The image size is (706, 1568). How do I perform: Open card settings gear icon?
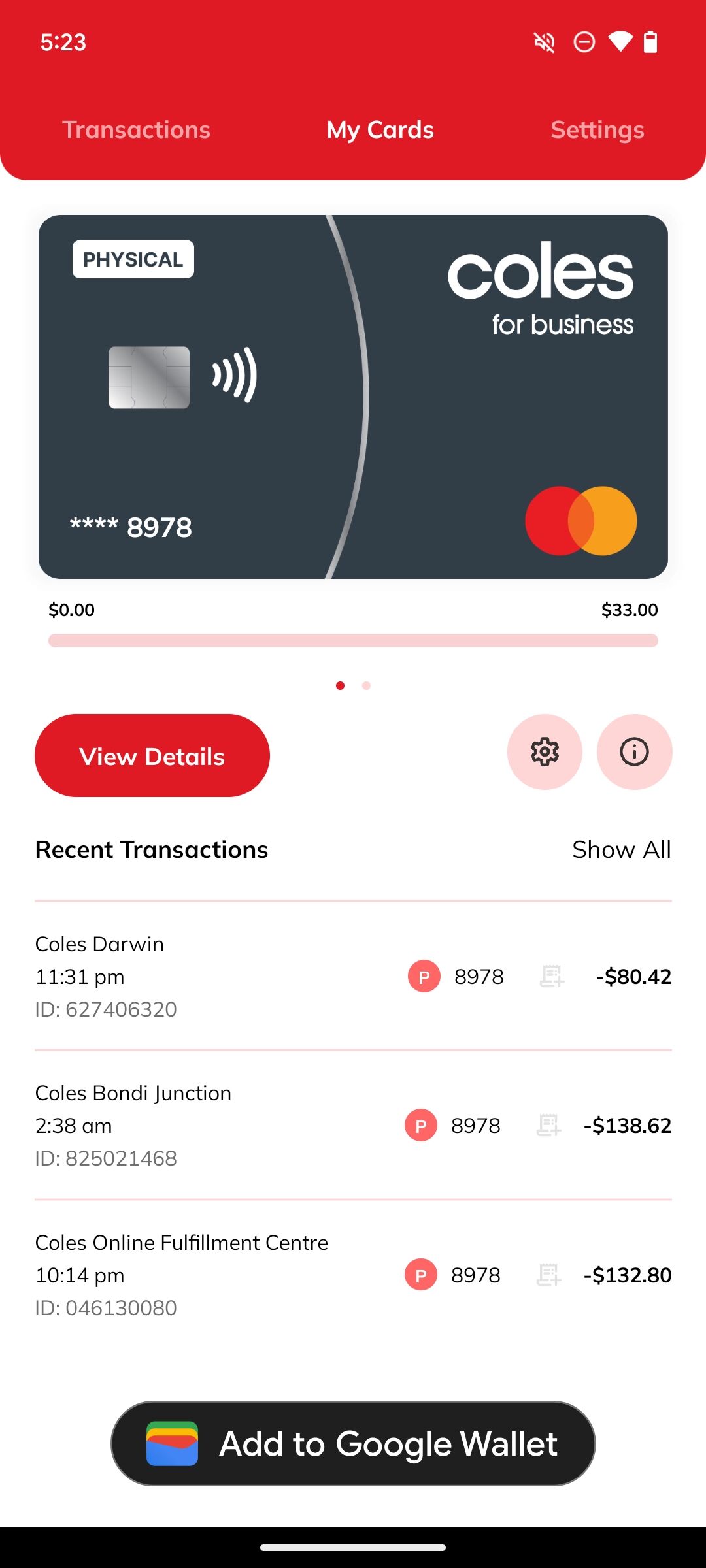pyautogui.click(x=545, y=752)
